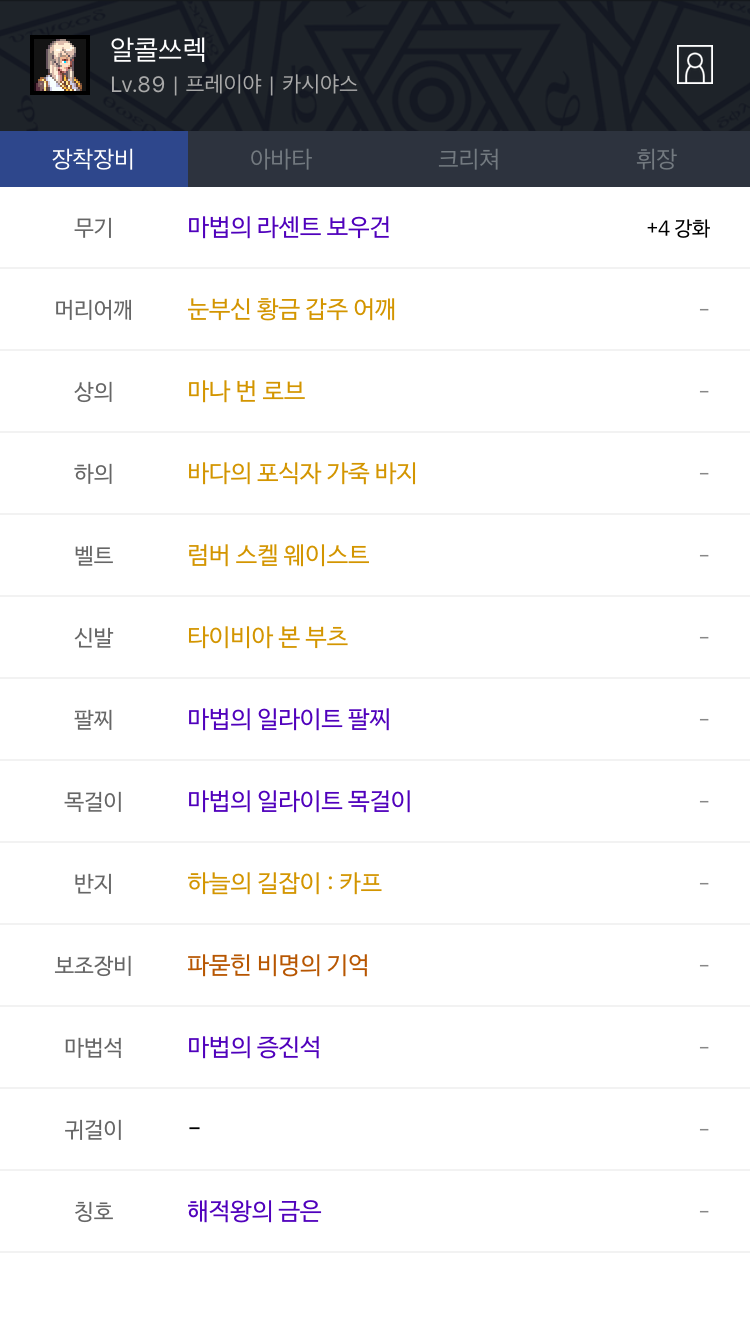
Task: View details of 눈부신 황금 갑주 어깨
Action: (x=292, y=309)
